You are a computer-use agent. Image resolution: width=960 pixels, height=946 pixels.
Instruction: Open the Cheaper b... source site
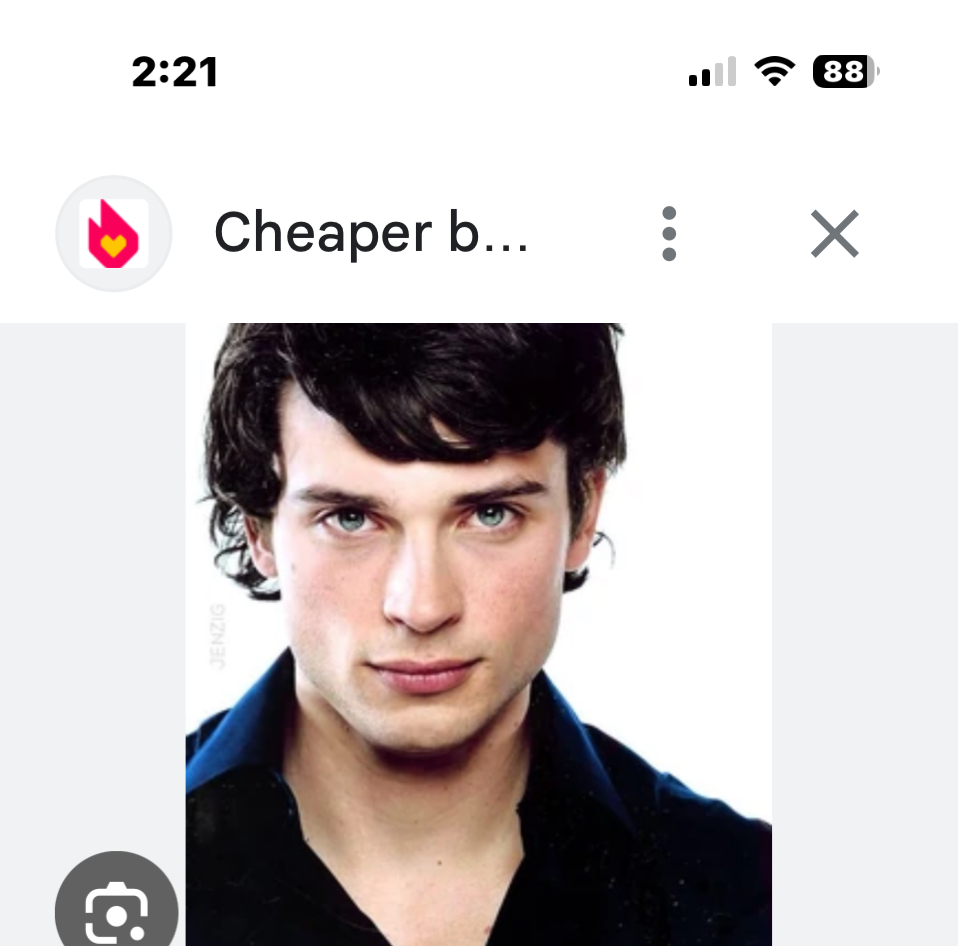[x=370, y=234]
